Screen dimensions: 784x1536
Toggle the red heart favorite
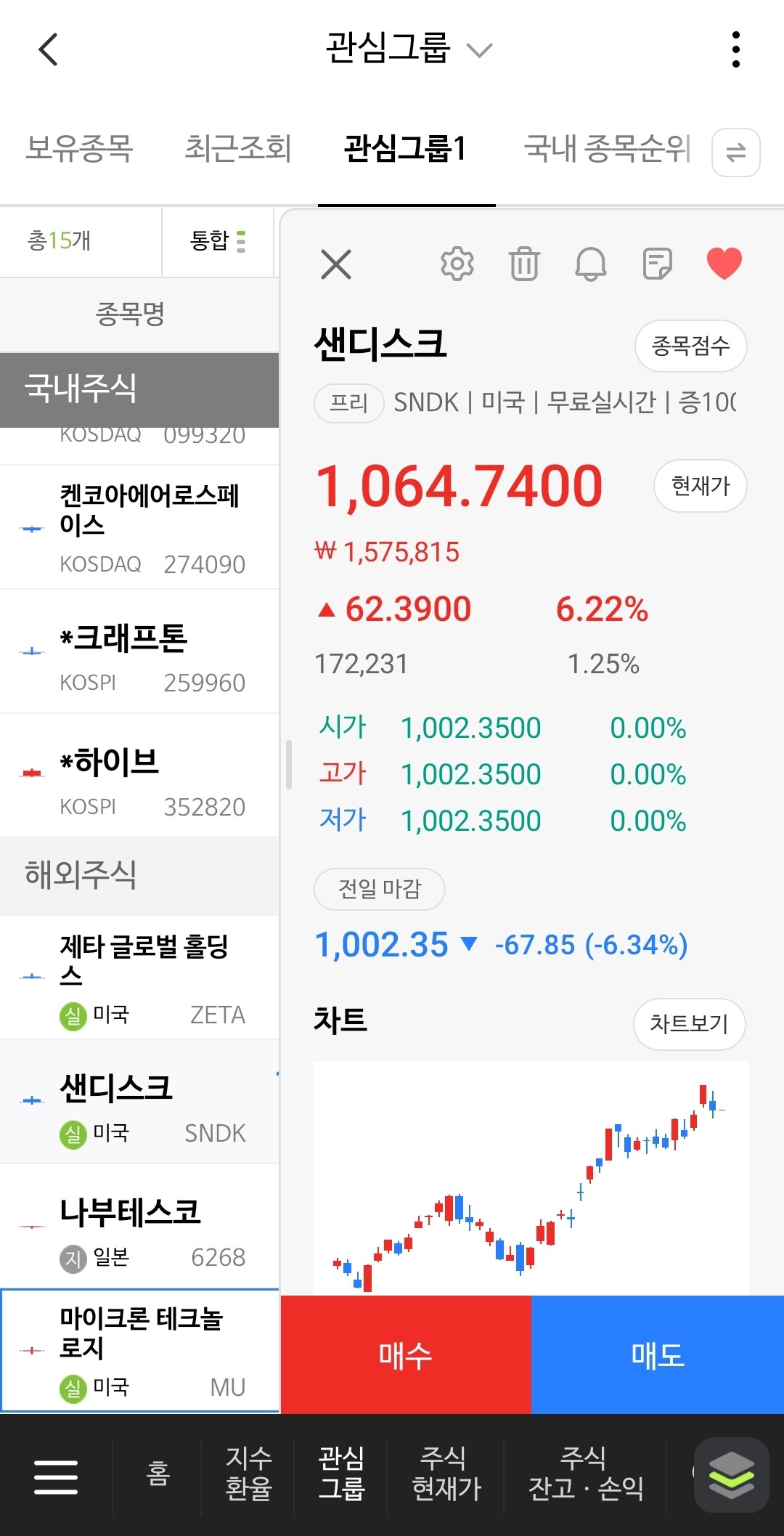[724, 263]
